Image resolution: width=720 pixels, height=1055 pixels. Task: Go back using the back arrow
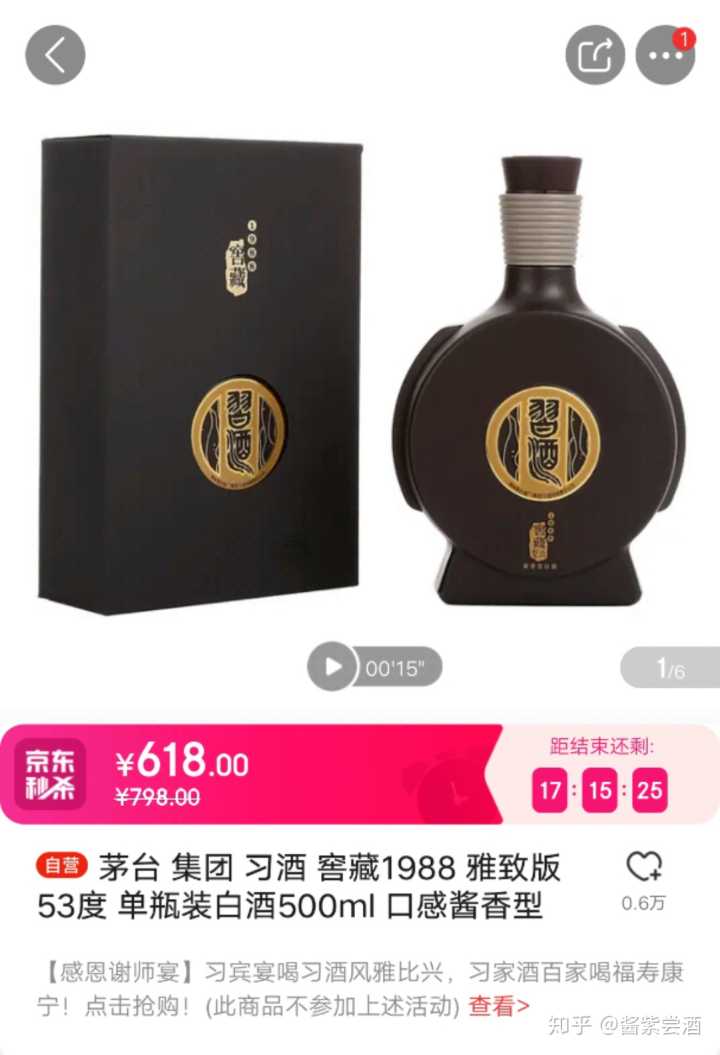pyautogui.click(x=55, y=55)
